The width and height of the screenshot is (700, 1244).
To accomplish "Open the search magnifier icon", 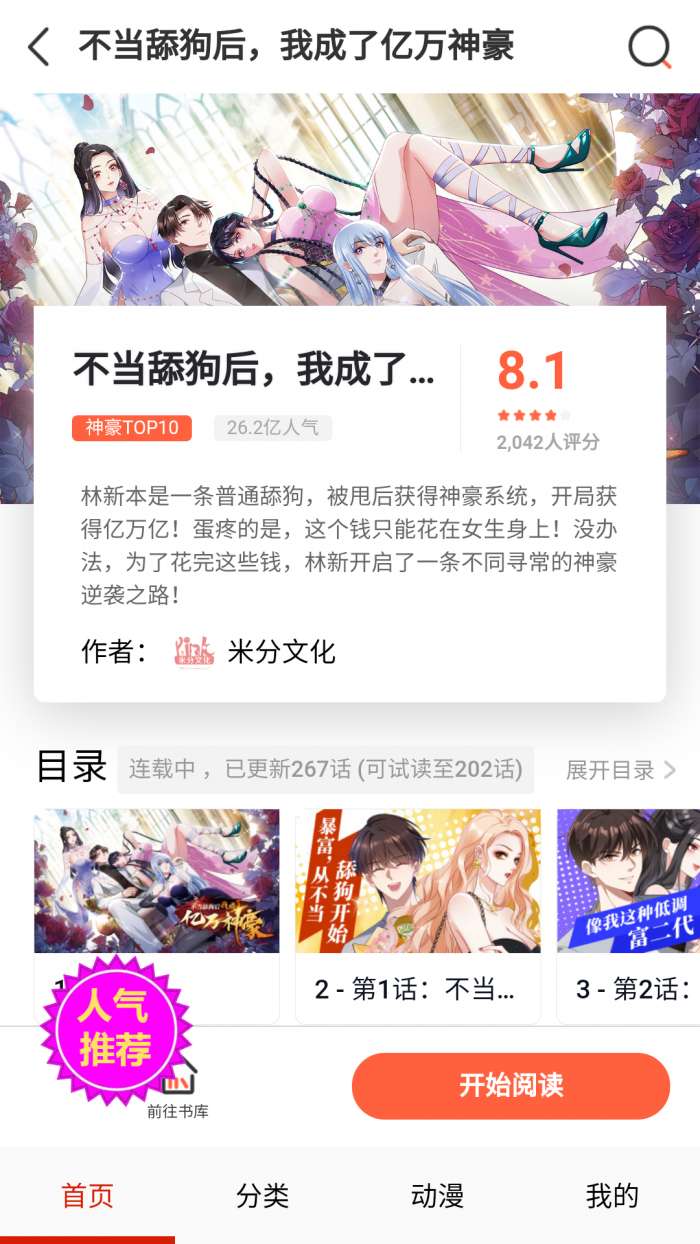I will (650, 47).
